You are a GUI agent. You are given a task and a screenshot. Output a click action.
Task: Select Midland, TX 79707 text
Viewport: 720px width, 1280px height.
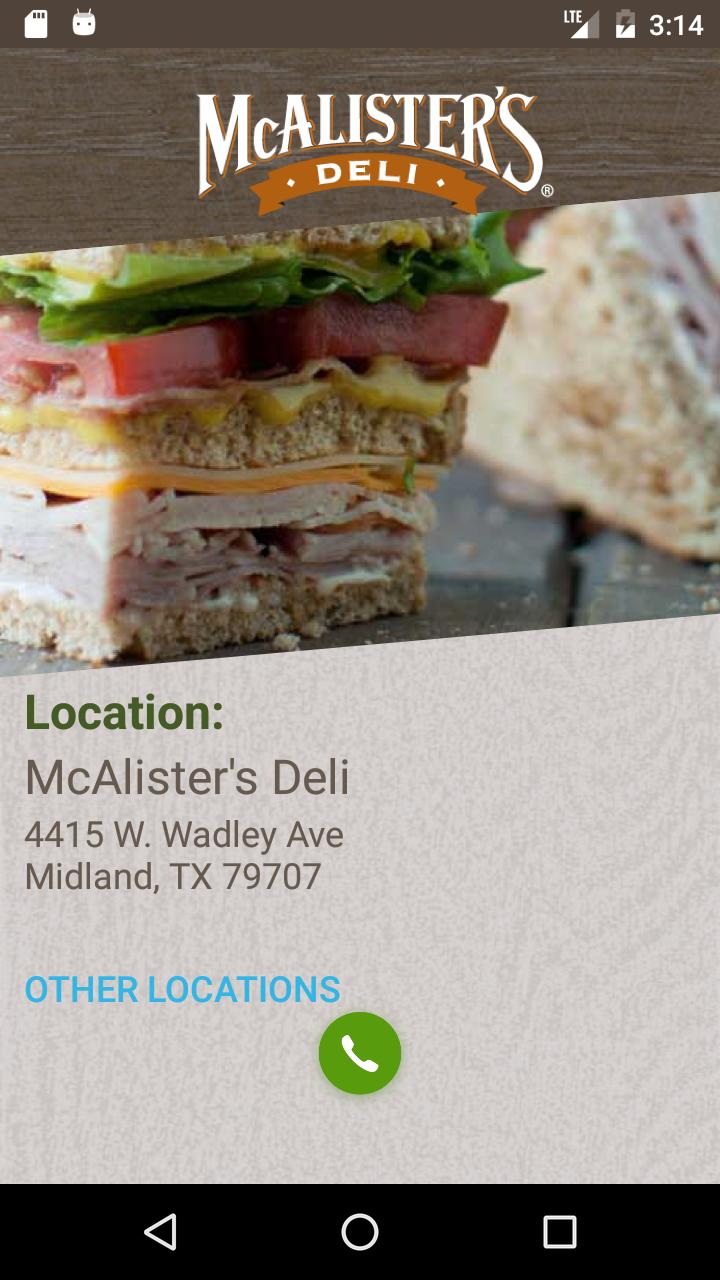172,876
